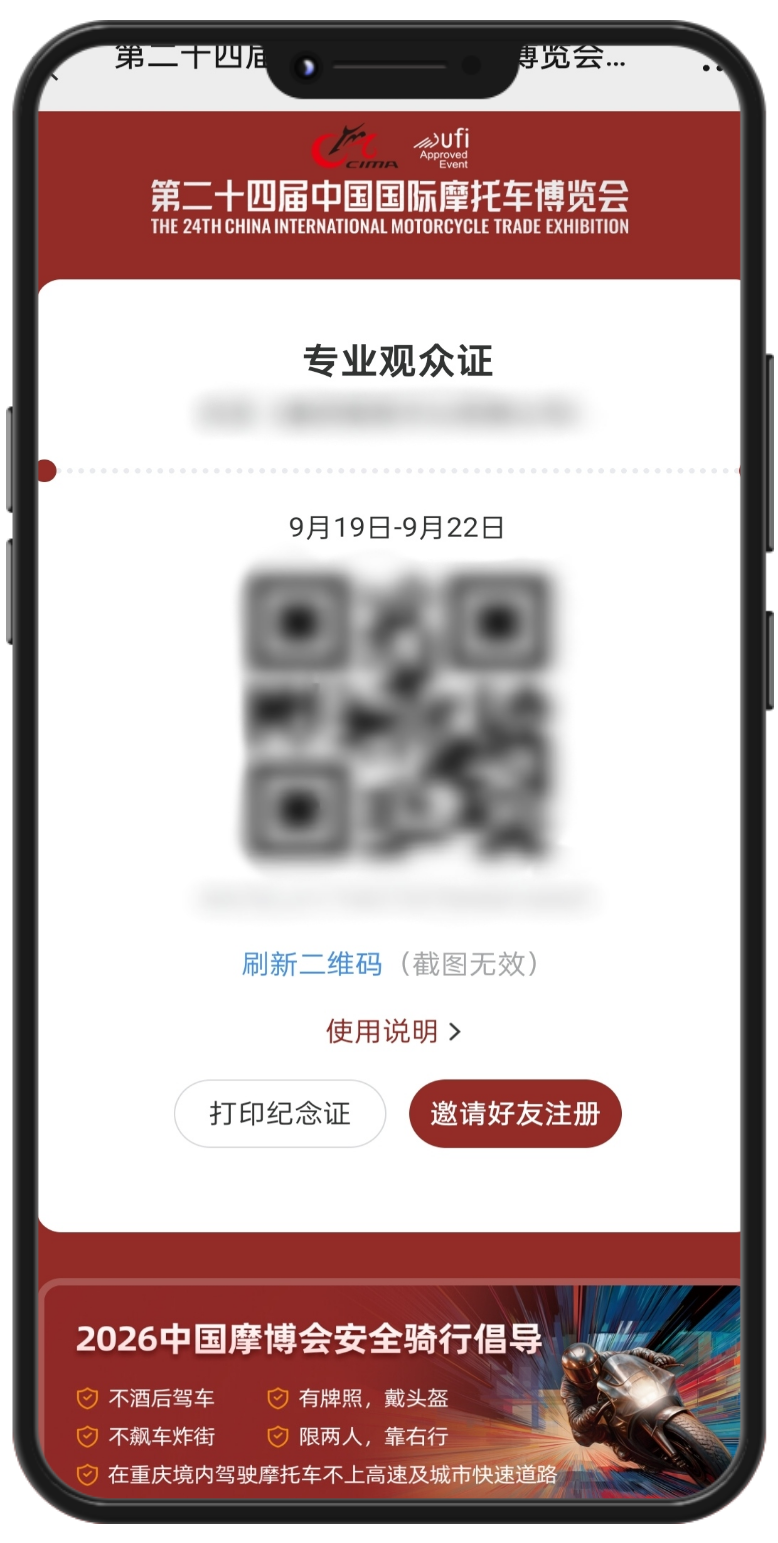Screen dimensions: 778x1543
Task: Tap the 打印纪念证 button
Action: (x=280, y=1114)
